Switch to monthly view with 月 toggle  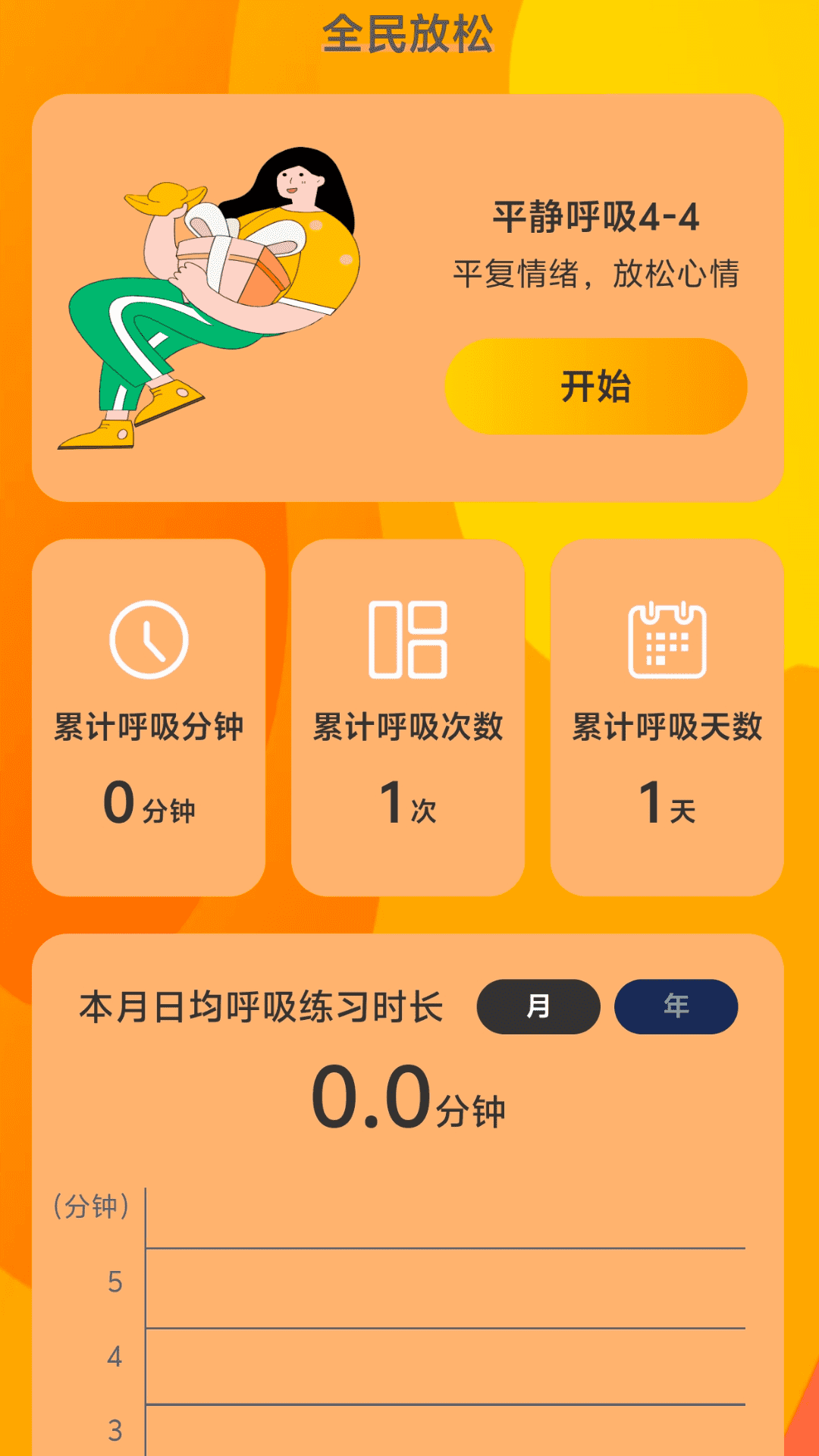537,1006
